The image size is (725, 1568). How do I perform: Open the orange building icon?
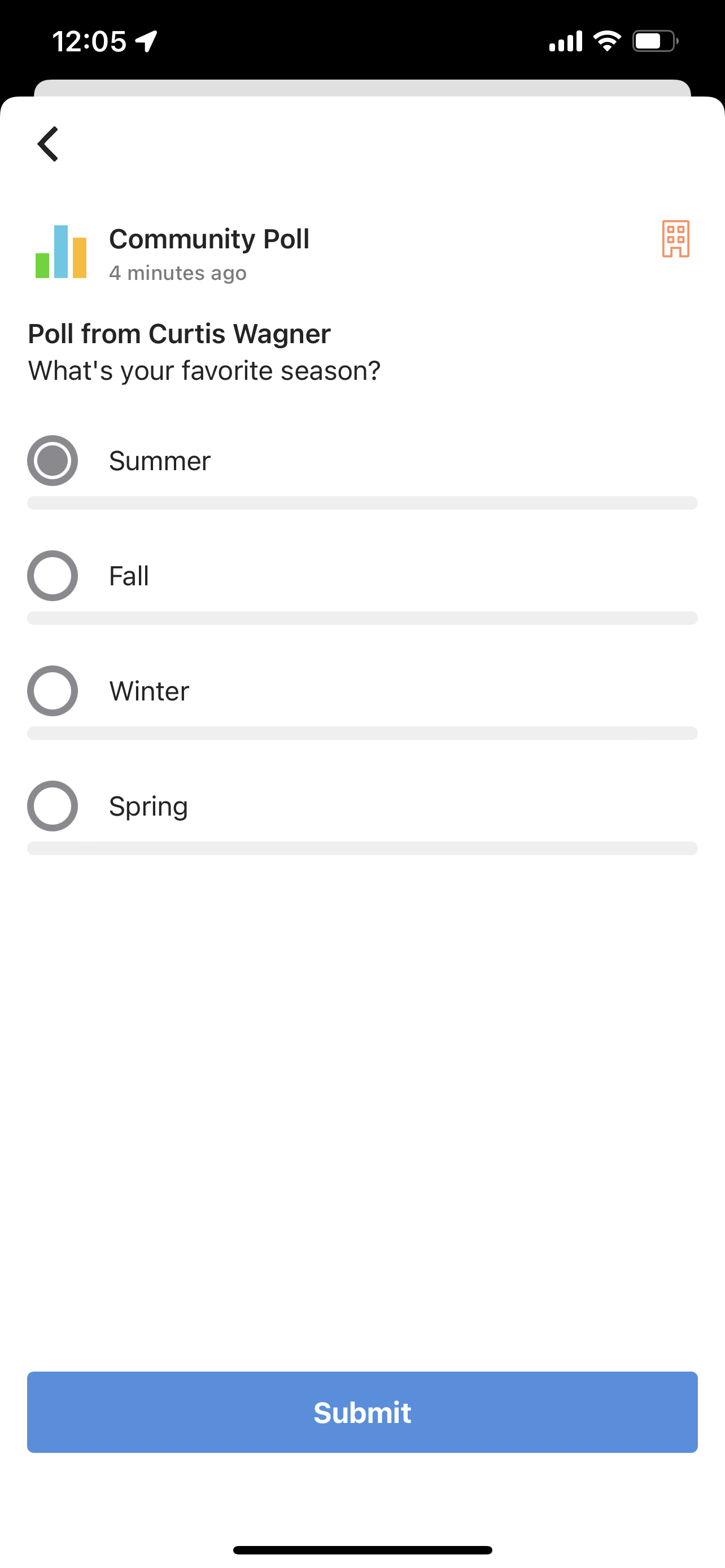[x=675, y=239]
